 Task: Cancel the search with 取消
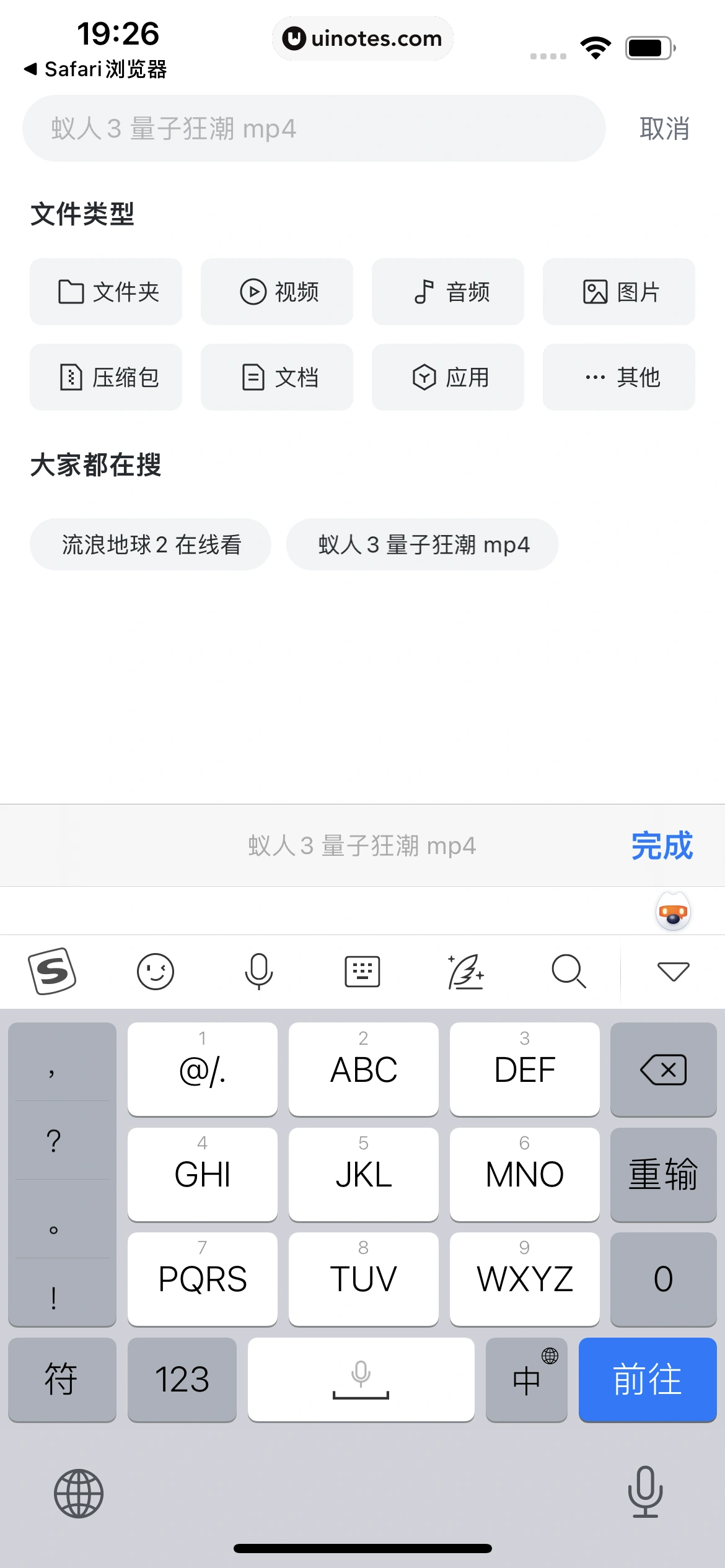(664, 129)
